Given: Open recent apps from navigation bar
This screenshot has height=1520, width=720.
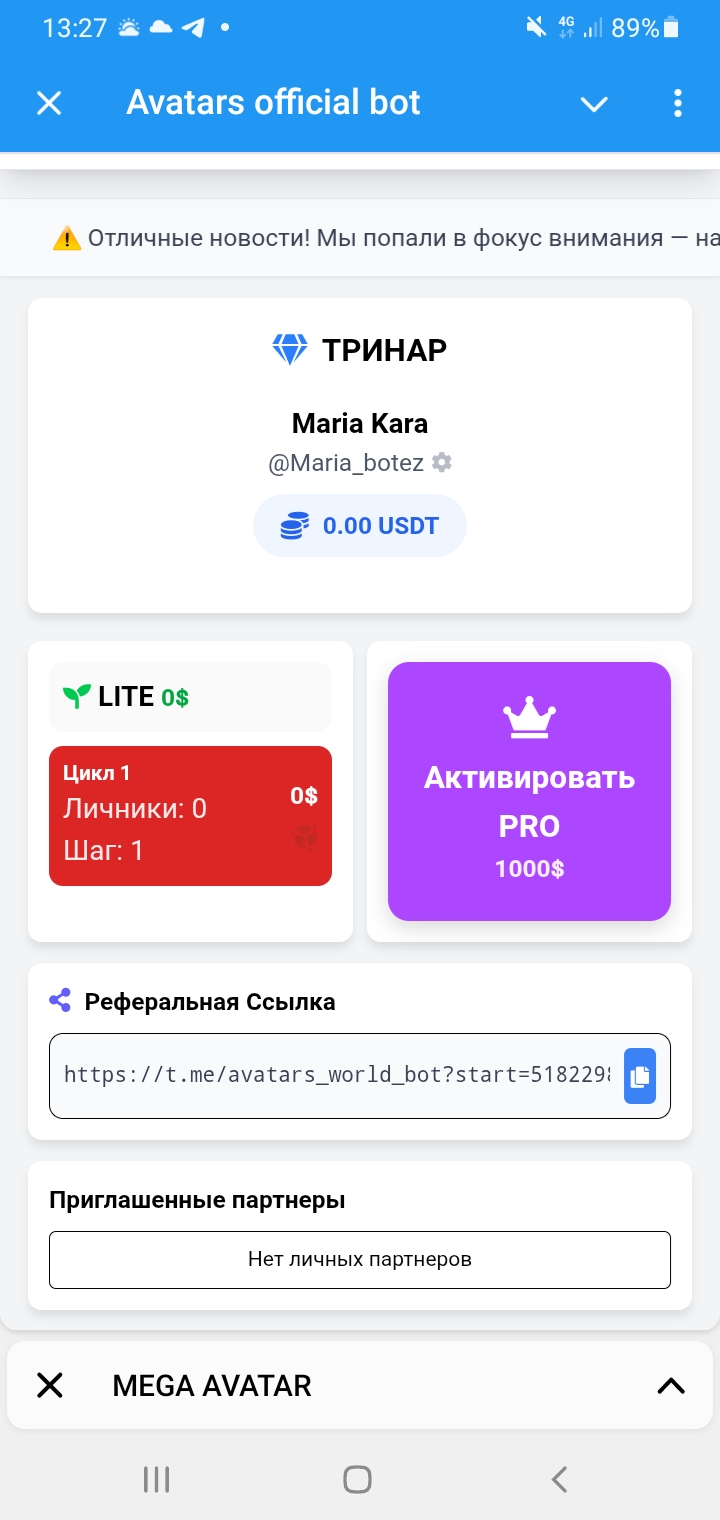Looking at the screenshot, I should (x=157, y=1479).
